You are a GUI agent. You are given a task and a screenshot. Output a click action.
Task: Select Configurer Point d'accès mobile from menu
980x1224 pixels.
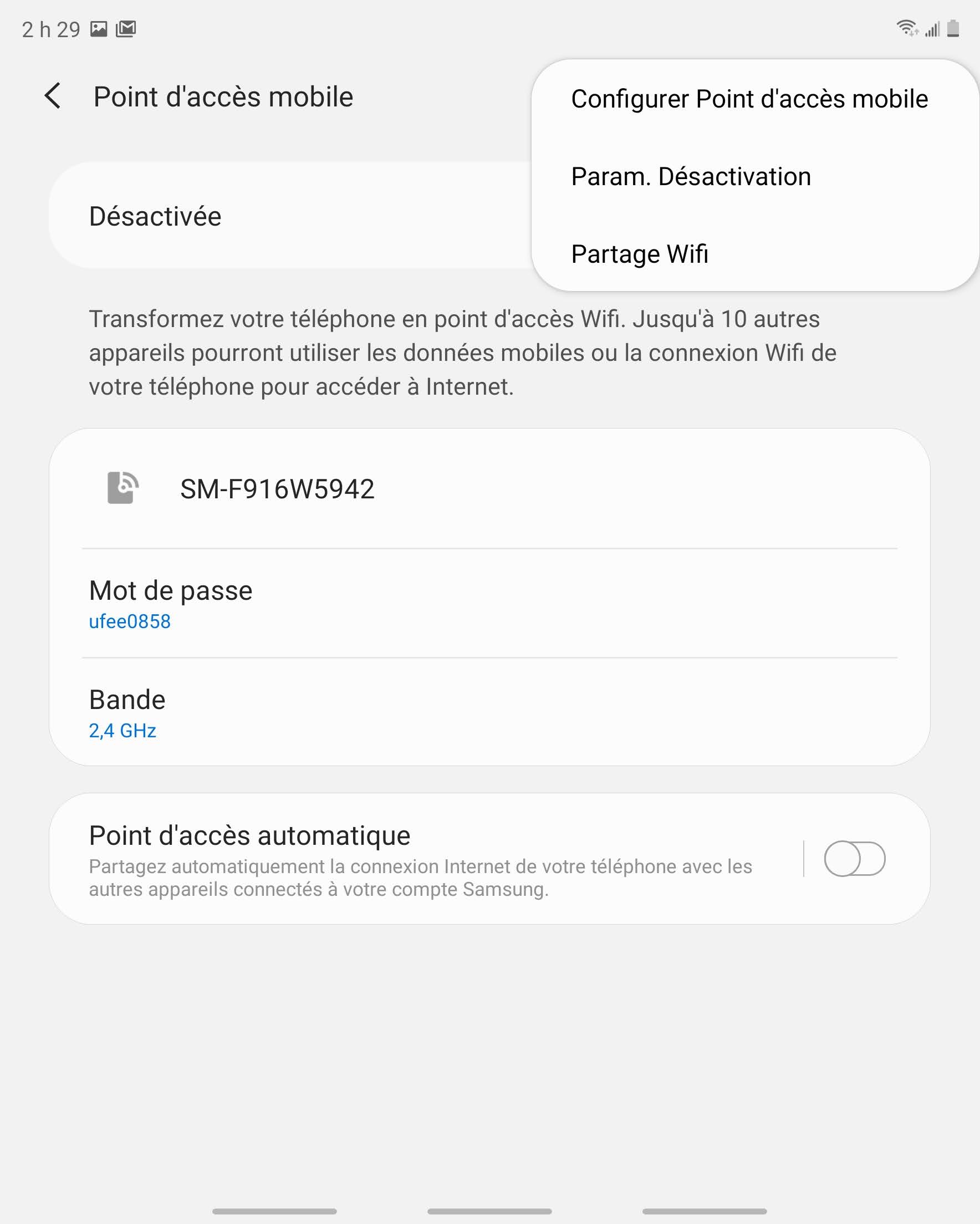(749, 98)
